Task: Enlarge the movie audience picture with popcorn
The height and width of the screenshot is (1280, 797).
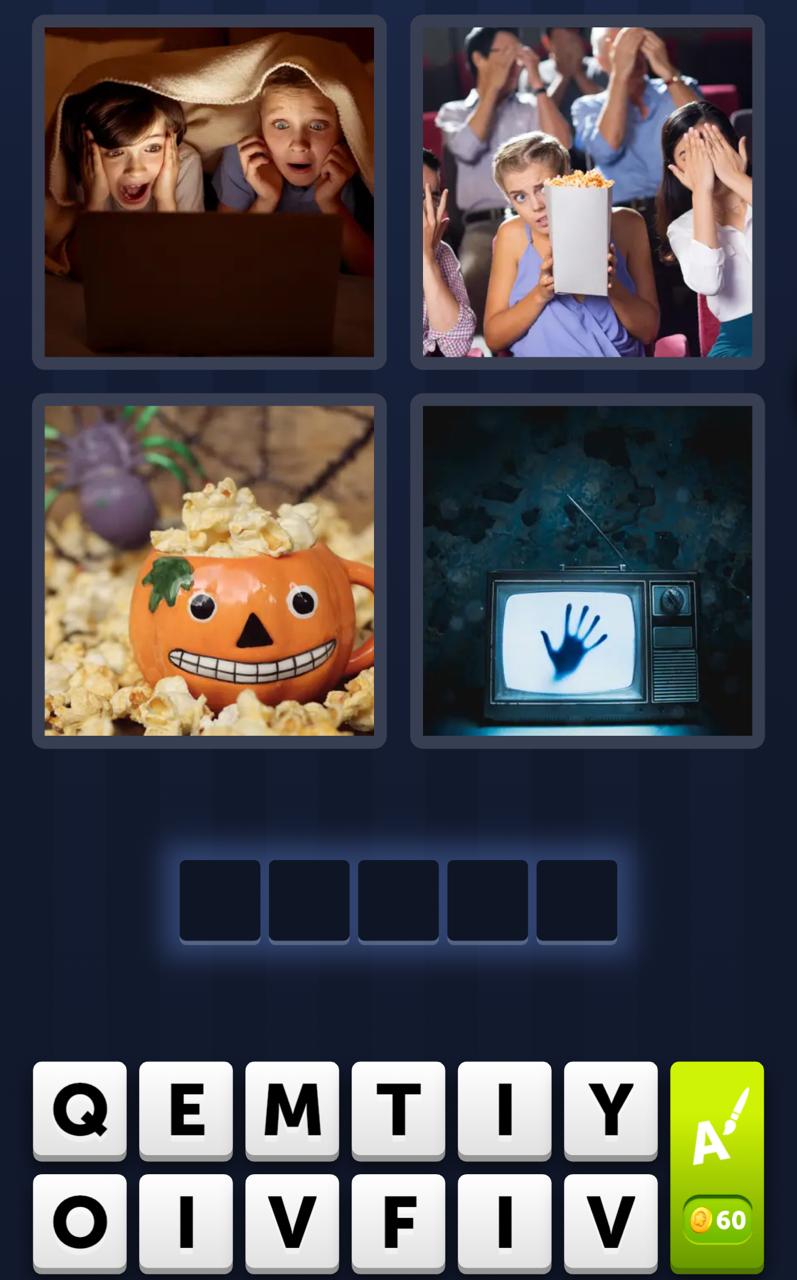Action: 587,192
